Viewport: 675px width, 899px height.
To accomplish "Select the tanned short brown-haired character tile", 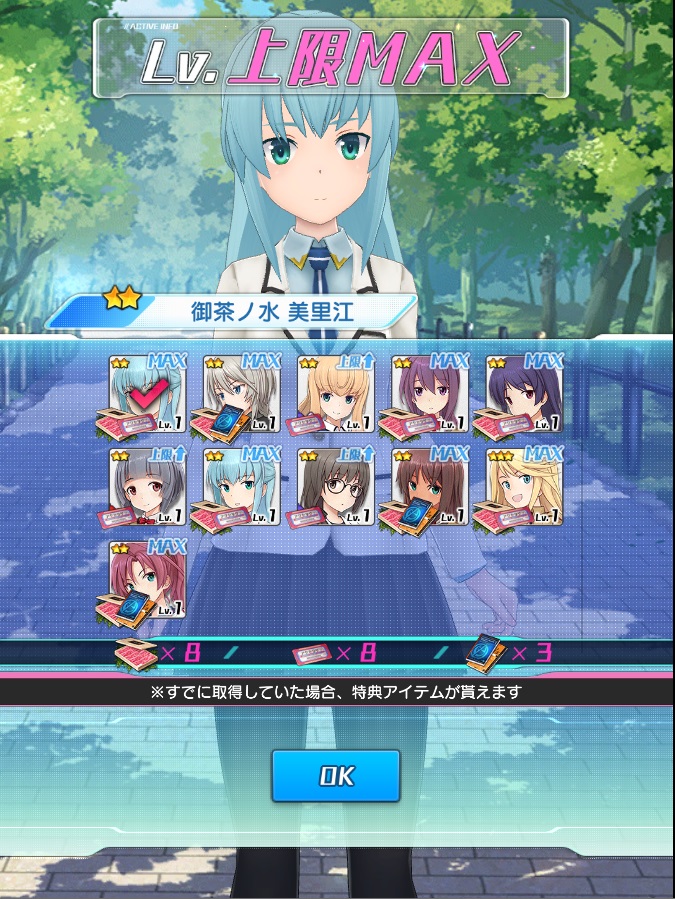I will [429, 488].
